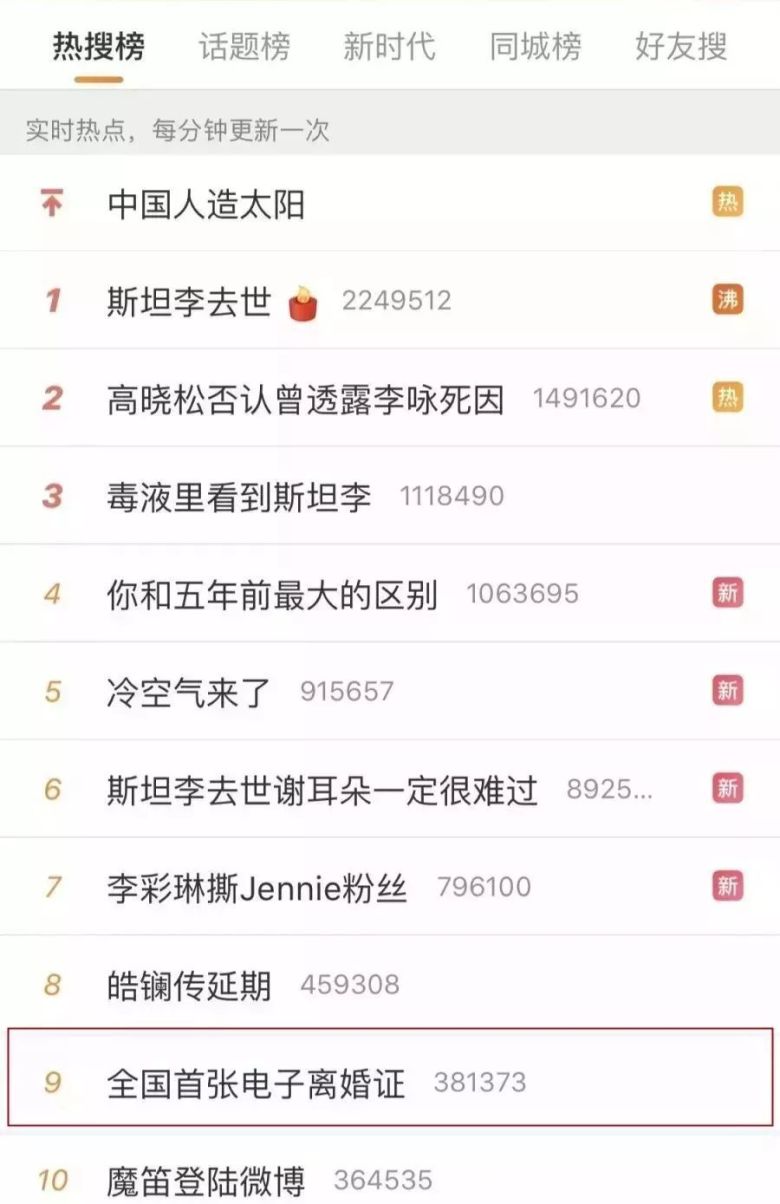Open the 同城榜 tab
This screenshot has height=1204, width=780.
point(535,47)
